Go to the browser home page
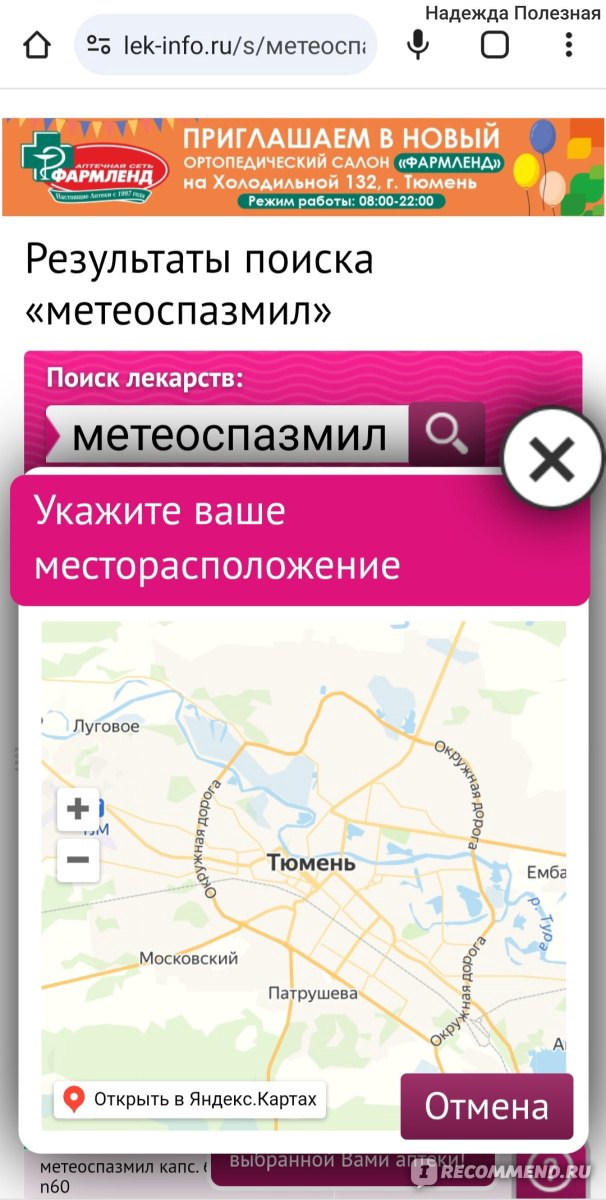Viewport: 606px width, 1200px height. pyautogui.click(x=37, y=46)
